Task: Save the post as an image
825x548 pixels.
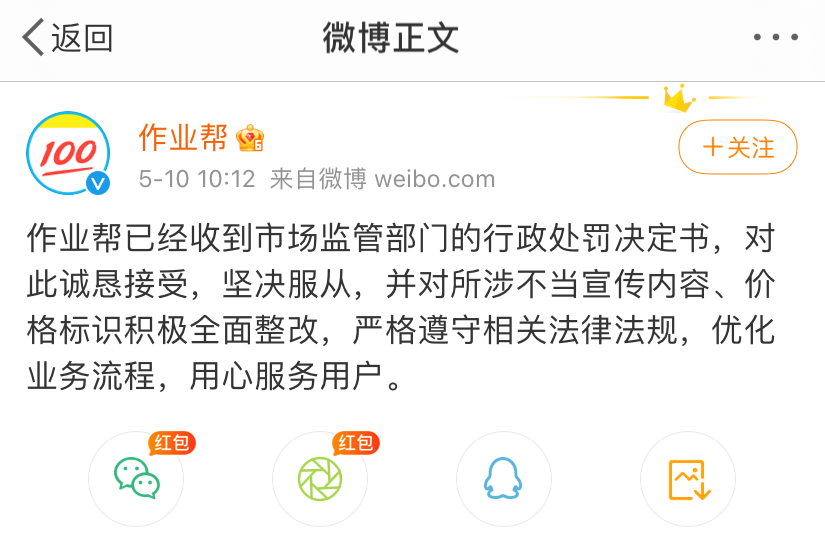Action: pos(688,478)
